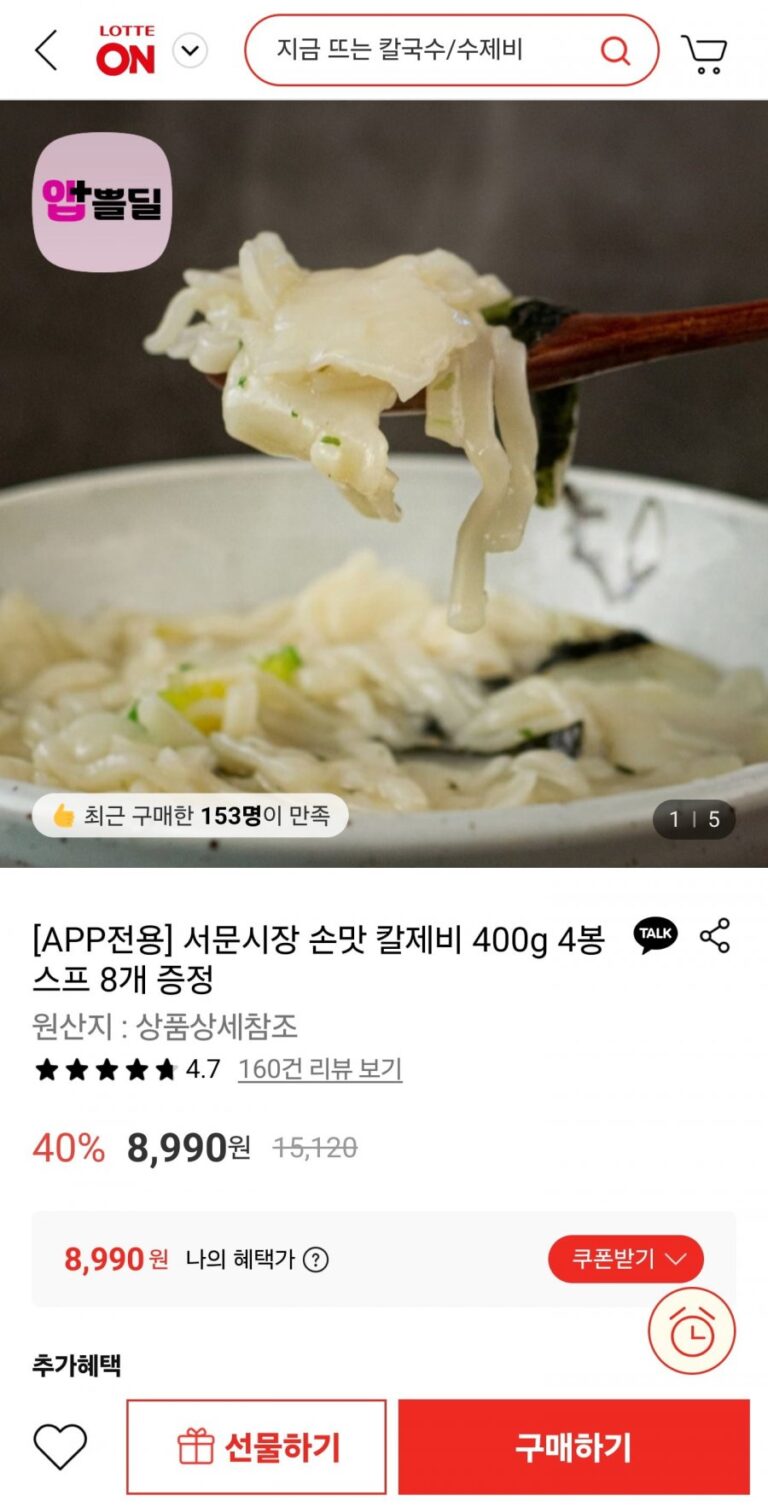The image size is (768, 1507).
Task: Go back with the top-left arrow
Action: (46, 50)
